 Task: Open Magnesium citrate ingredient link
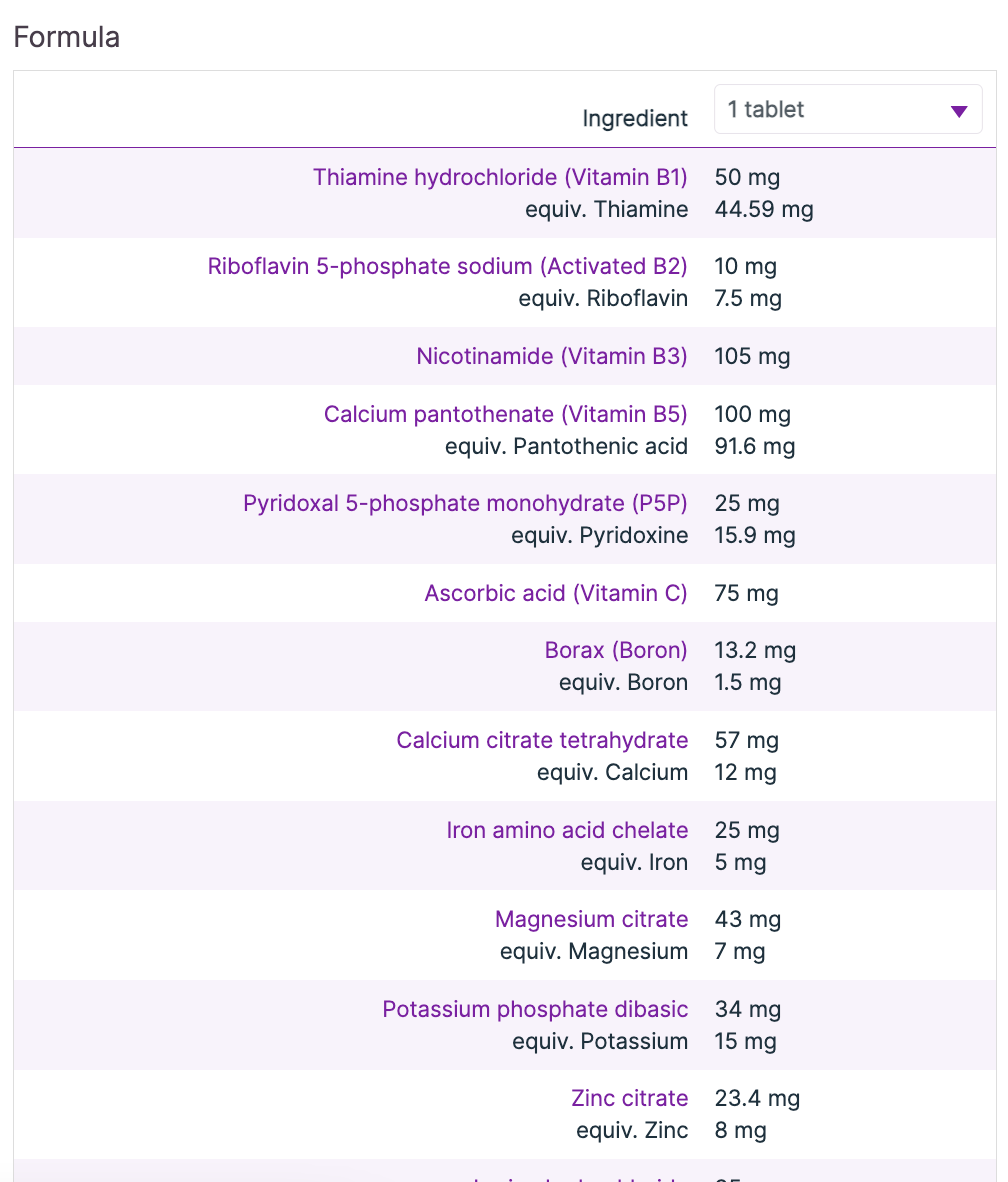click(x=591, y=920)
